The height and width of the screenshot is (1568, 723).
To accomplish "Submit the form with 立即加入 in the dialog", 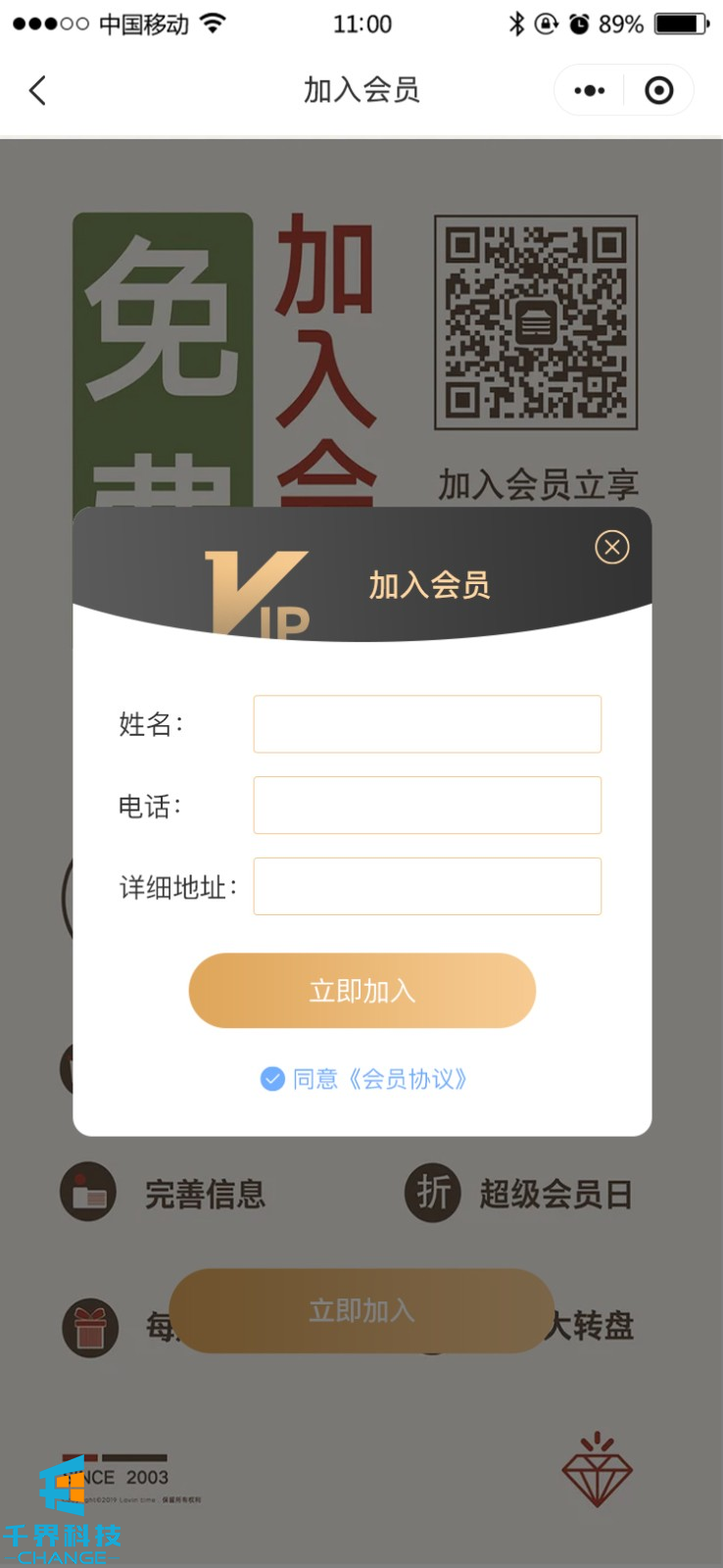I will (361, 991).
